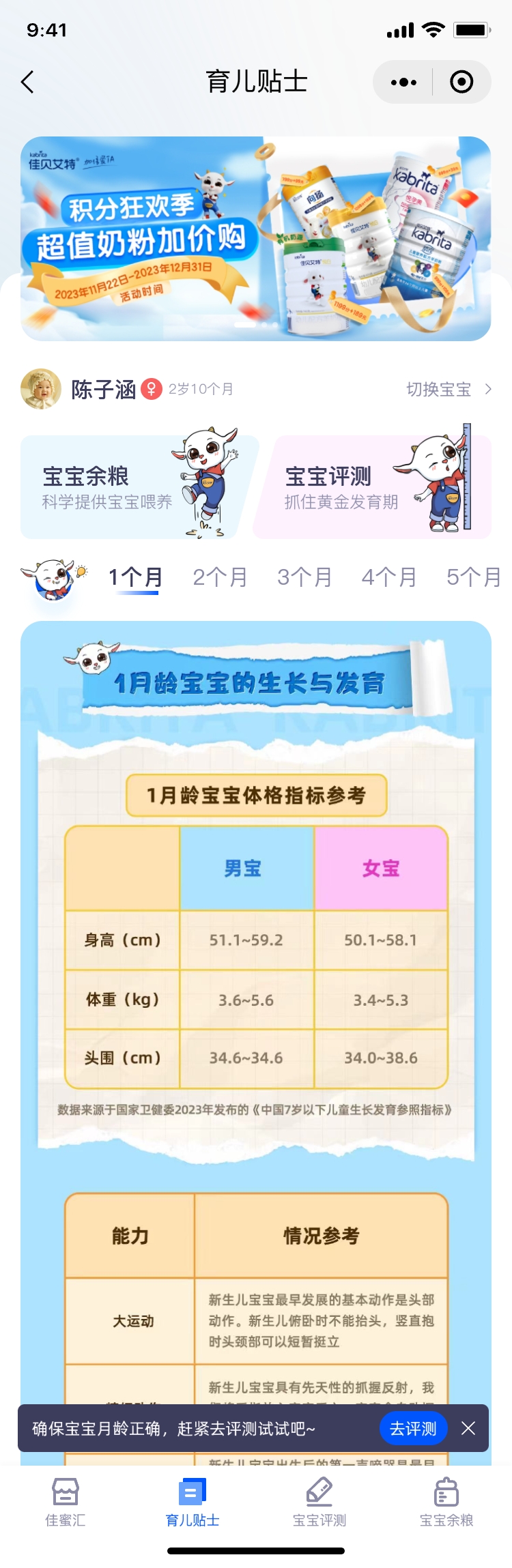Go to the 佳蜜汇 bottom tab

pos(66,1501)
